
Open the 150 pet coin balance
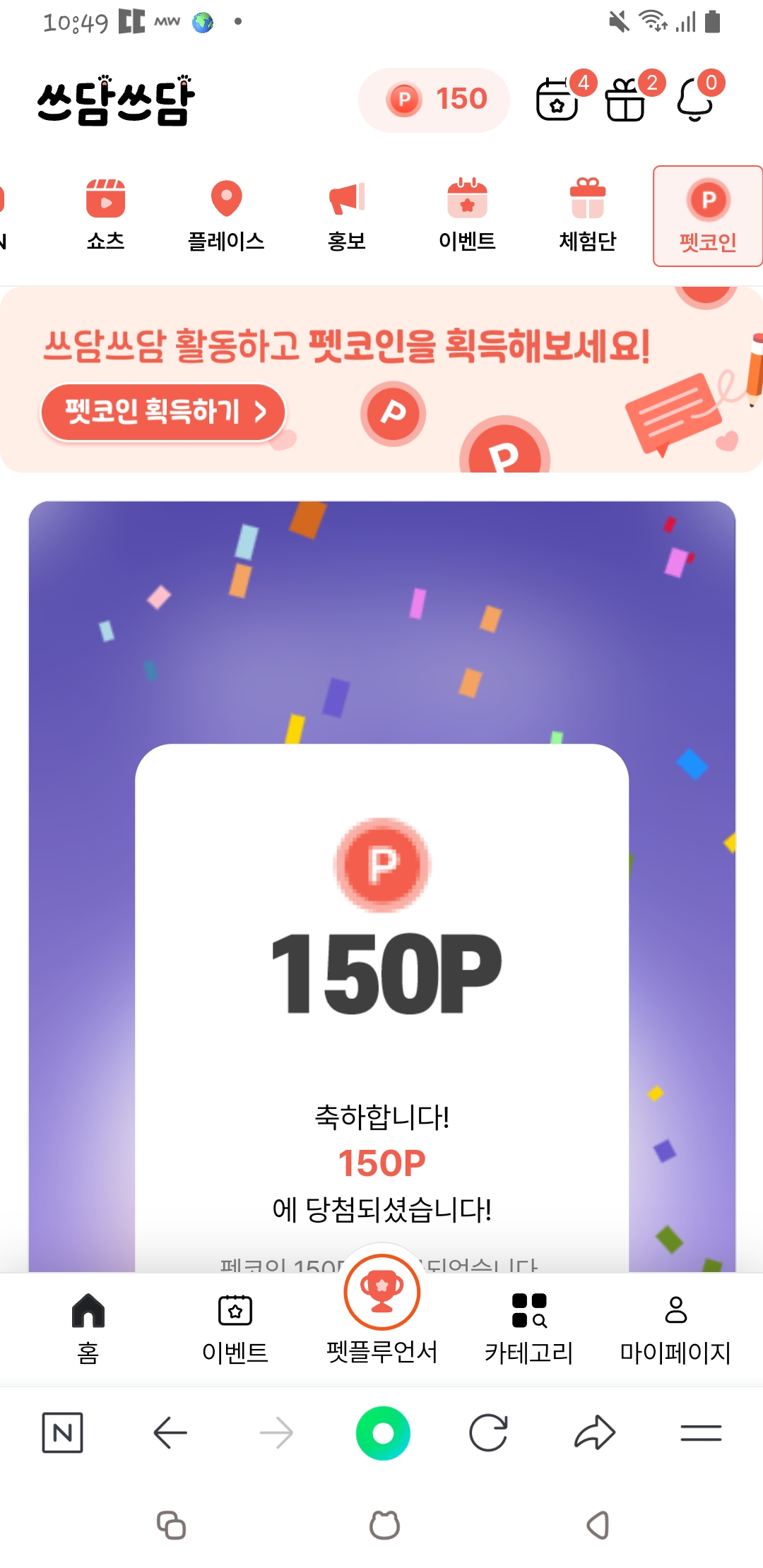(x=434, y=100)
